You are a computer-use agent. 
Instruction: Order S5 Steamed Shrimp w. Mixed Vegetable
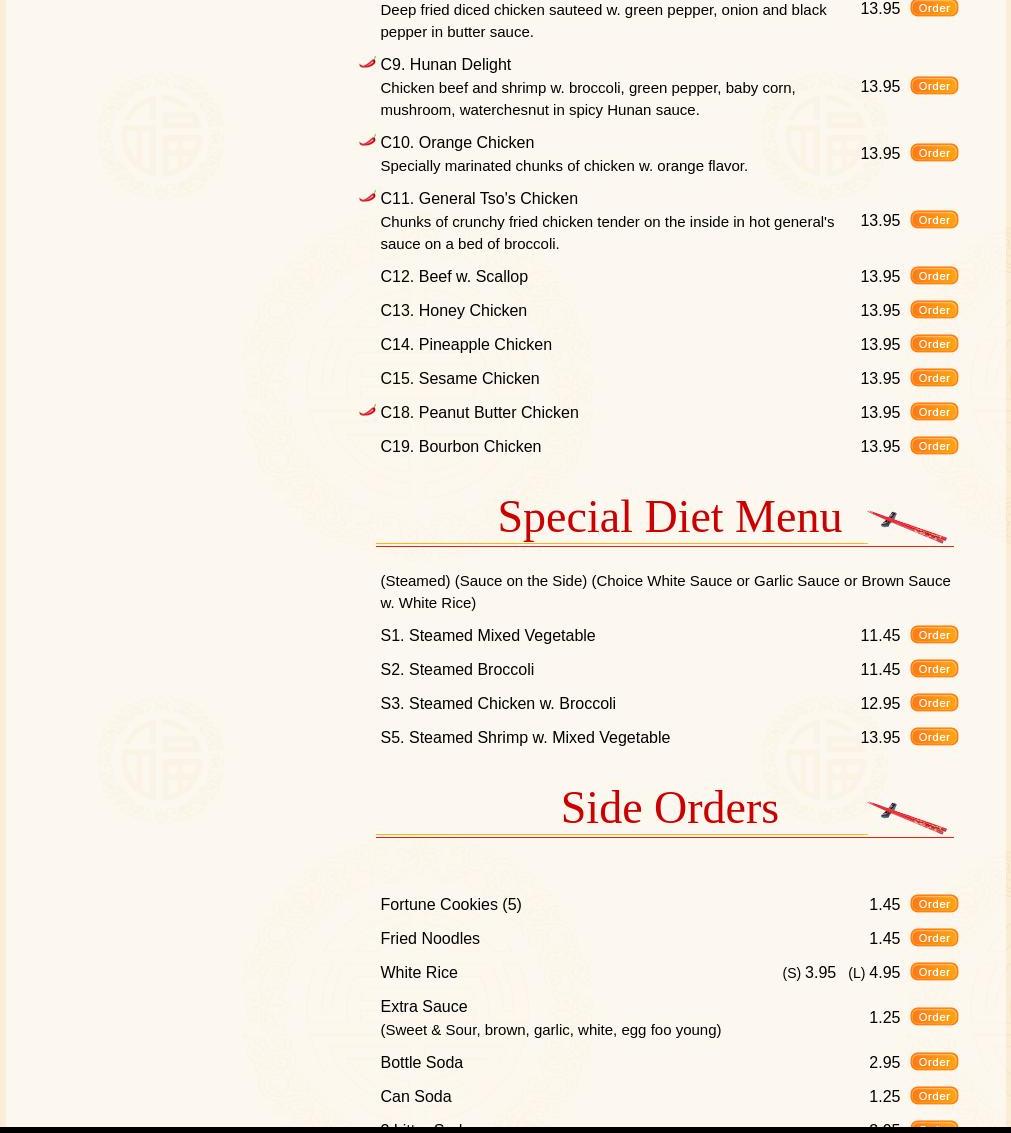[x=934, y=737]
